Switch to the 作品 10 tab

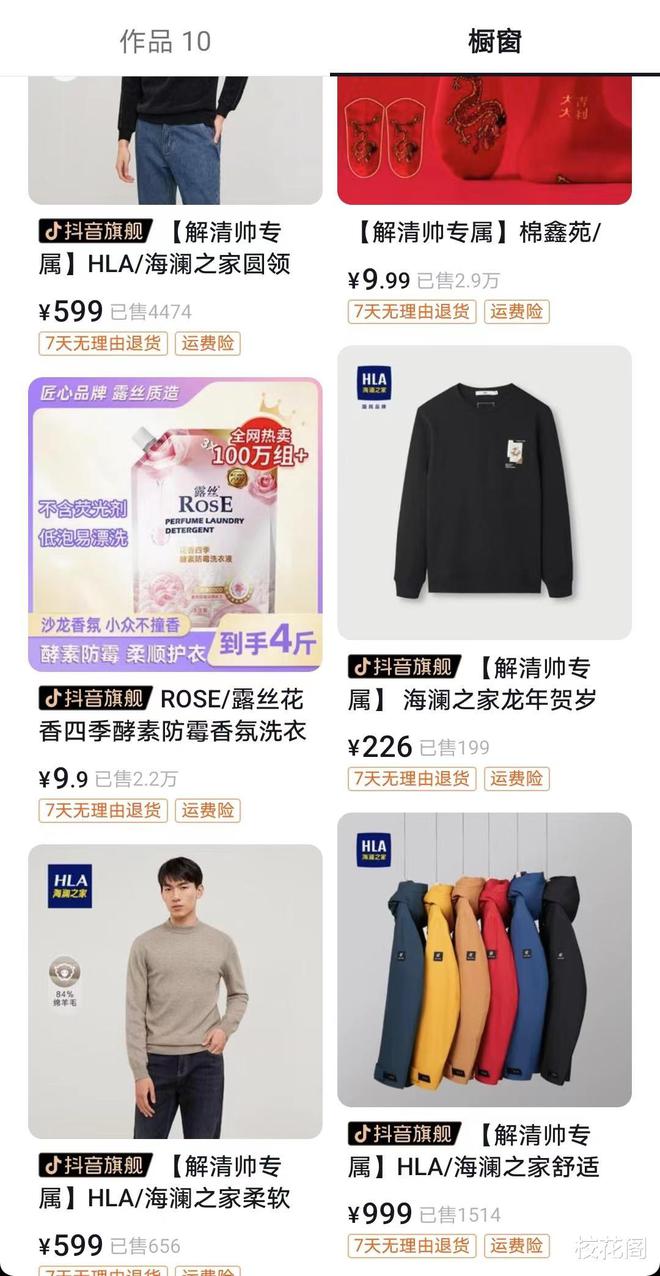click(165, 41)
